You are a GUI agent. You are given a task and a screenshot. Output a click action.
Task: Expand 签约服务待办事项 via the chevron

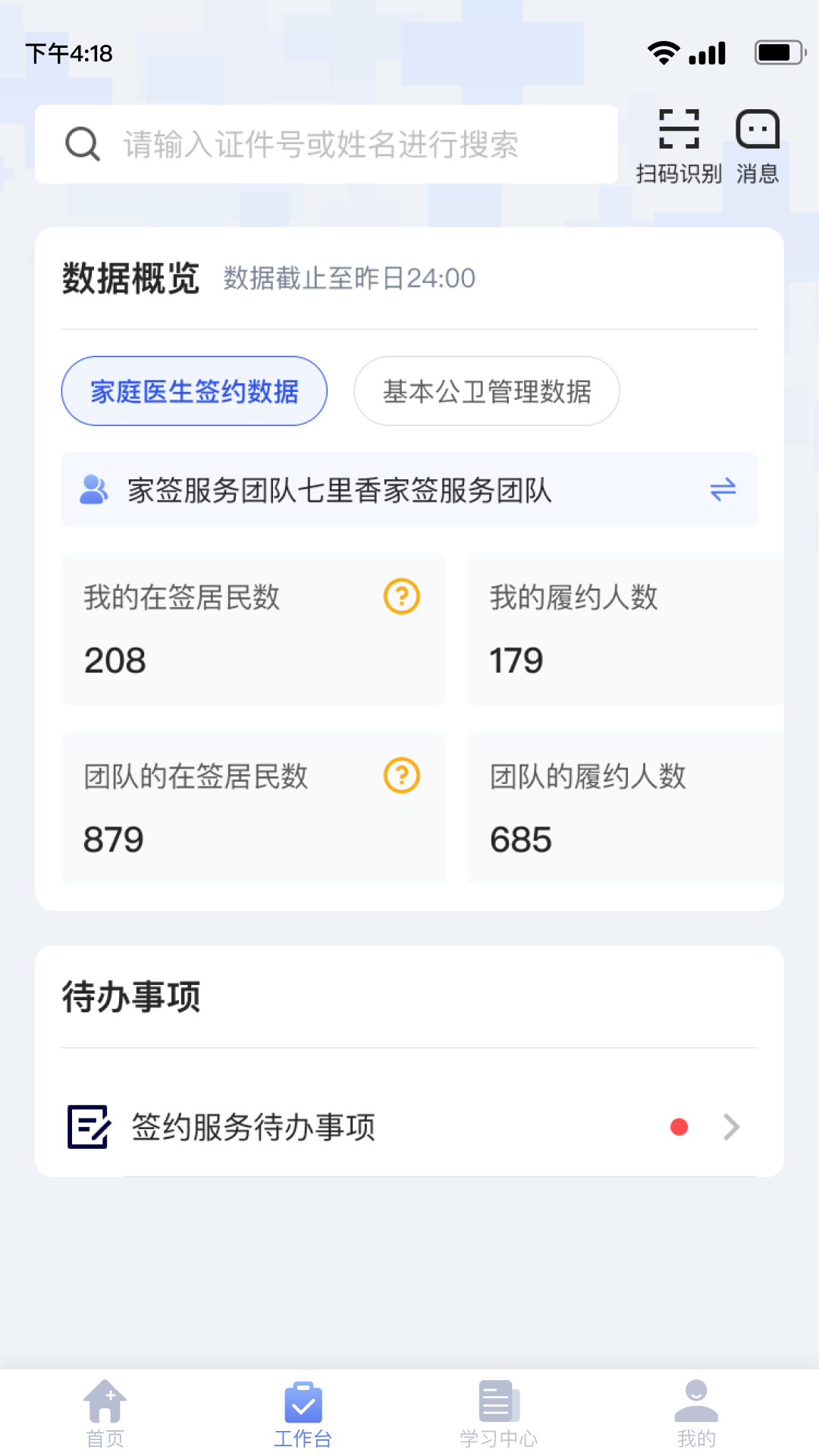click(x=730, y=1128)
